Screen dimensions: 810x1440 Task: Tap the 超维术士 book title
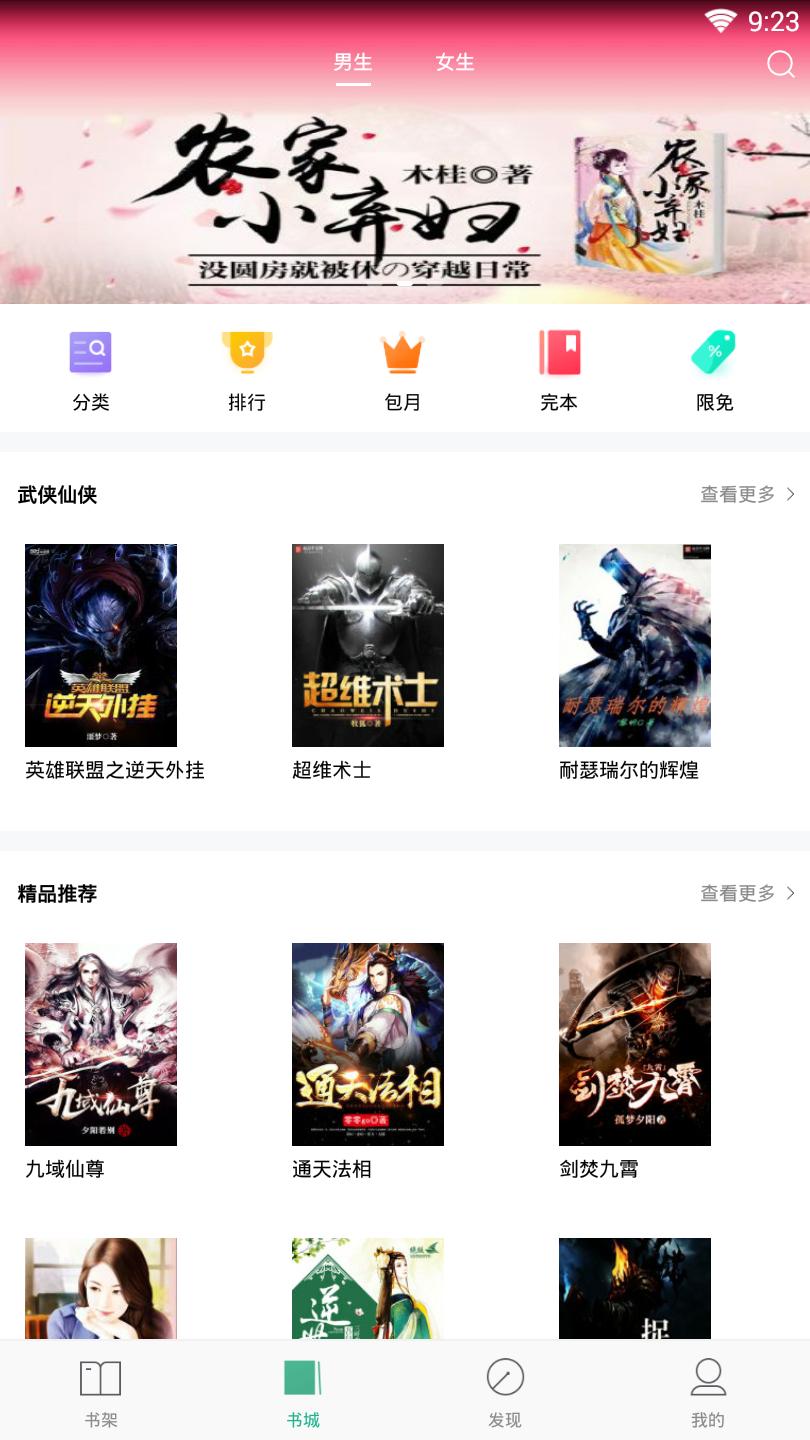click(x=331, y=770)
